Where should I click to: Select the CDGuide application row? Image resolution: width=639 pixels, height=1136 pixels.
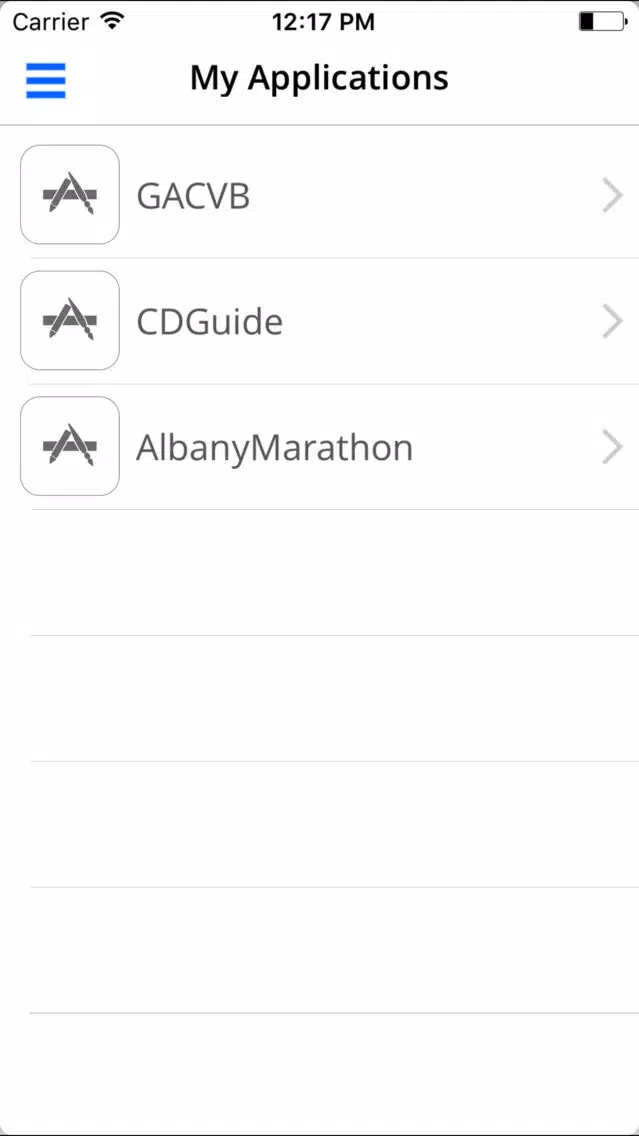[x=320, y=321]
